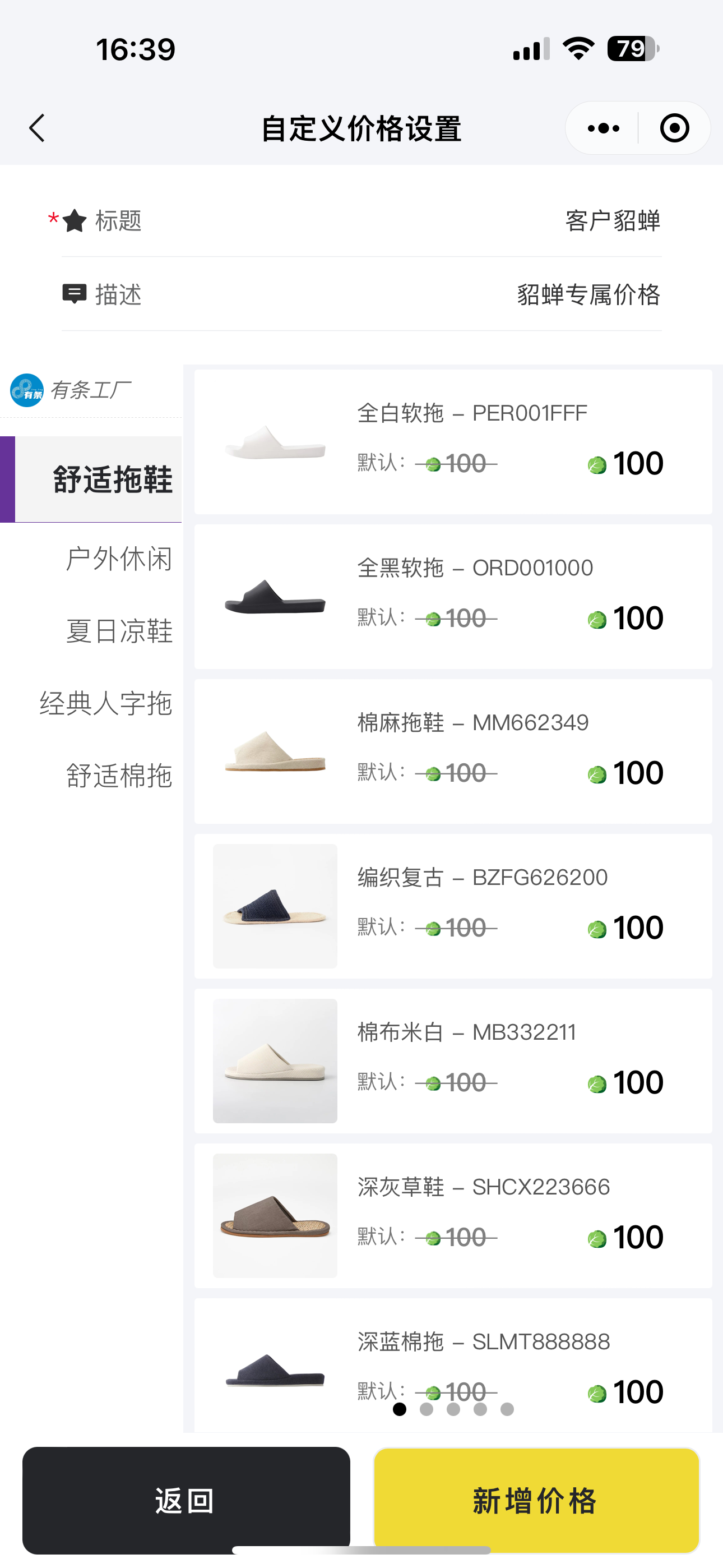Select the 舒适拖鞋 category
The width and height of the screenshot is (723, 1568).
pyautogui.click(x=112, y=479)
